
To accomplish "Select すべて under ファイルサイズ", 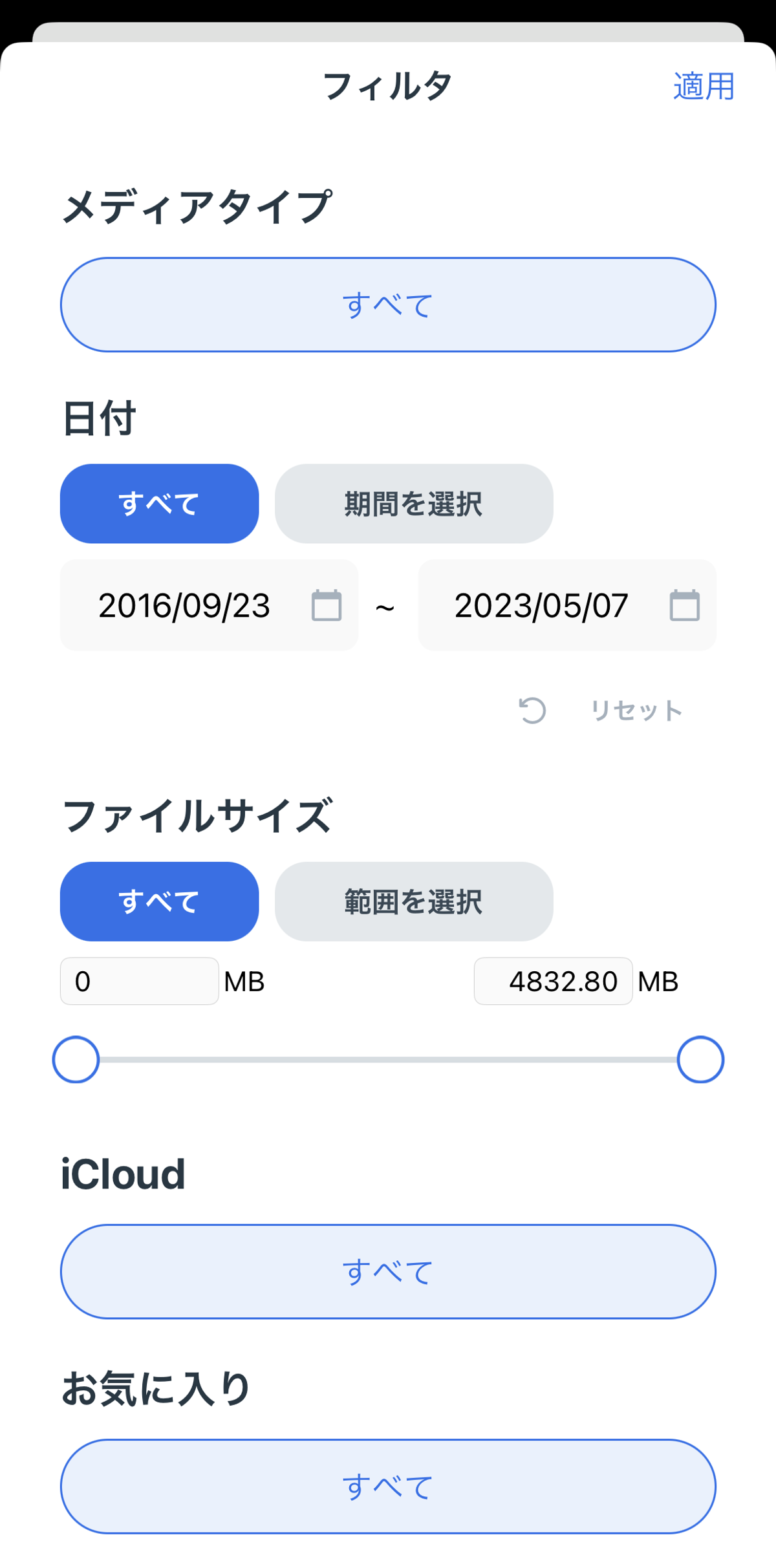I will [x=158, y=901].
